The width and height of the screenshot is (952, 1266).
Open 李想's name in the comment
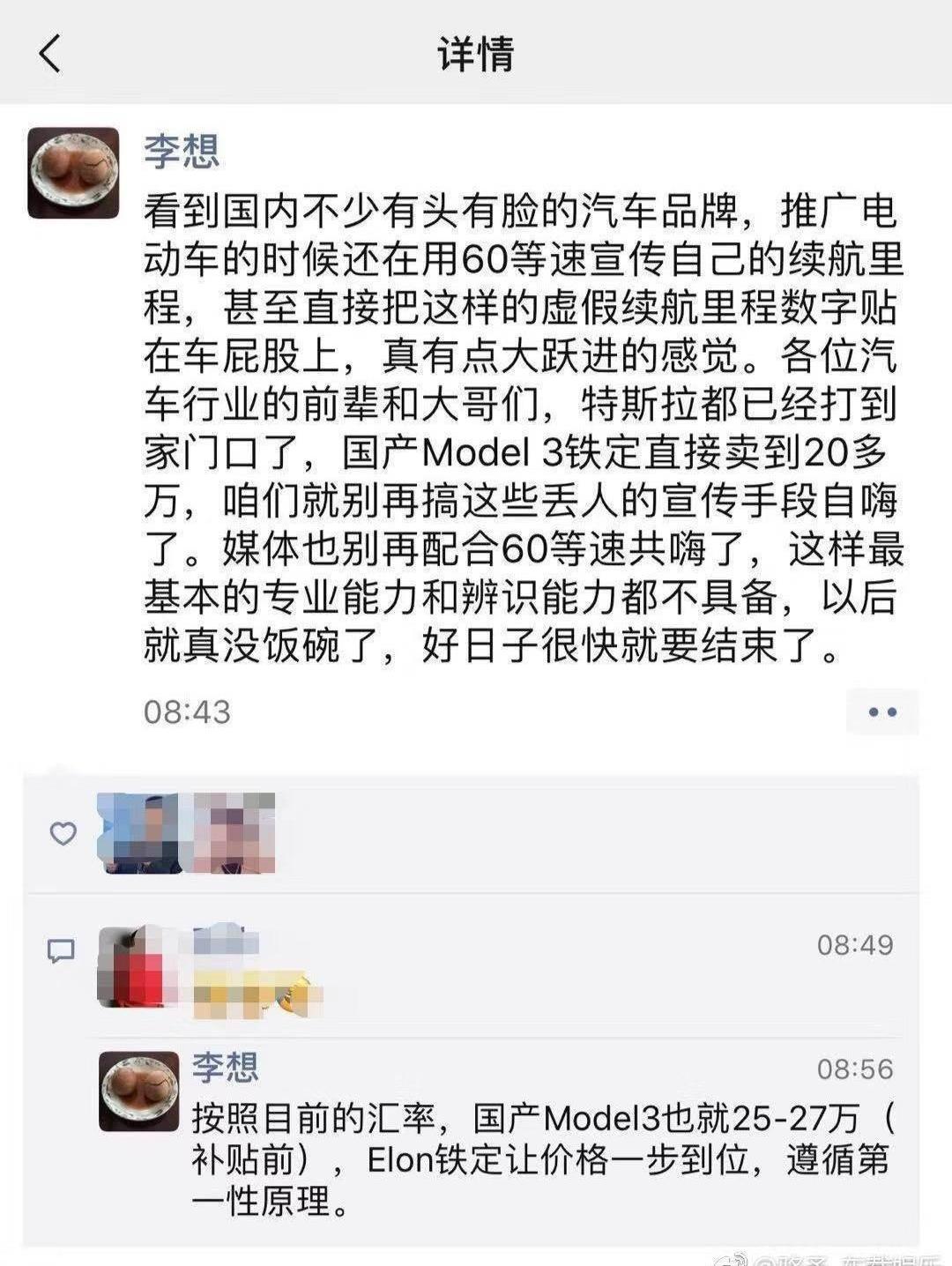tap(226, 1068)
